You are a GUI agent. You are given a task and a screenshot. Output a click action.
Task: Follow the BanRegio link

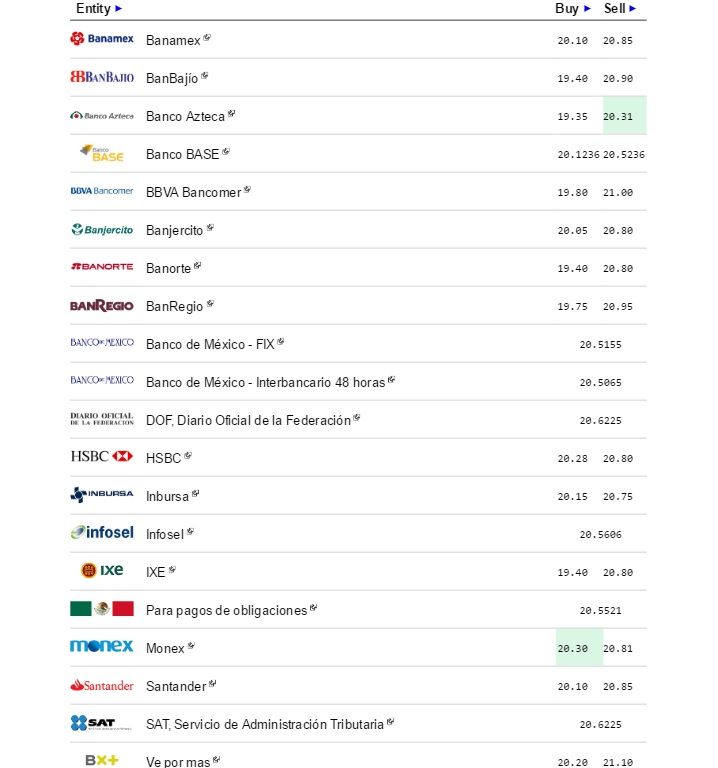point(174,306)
